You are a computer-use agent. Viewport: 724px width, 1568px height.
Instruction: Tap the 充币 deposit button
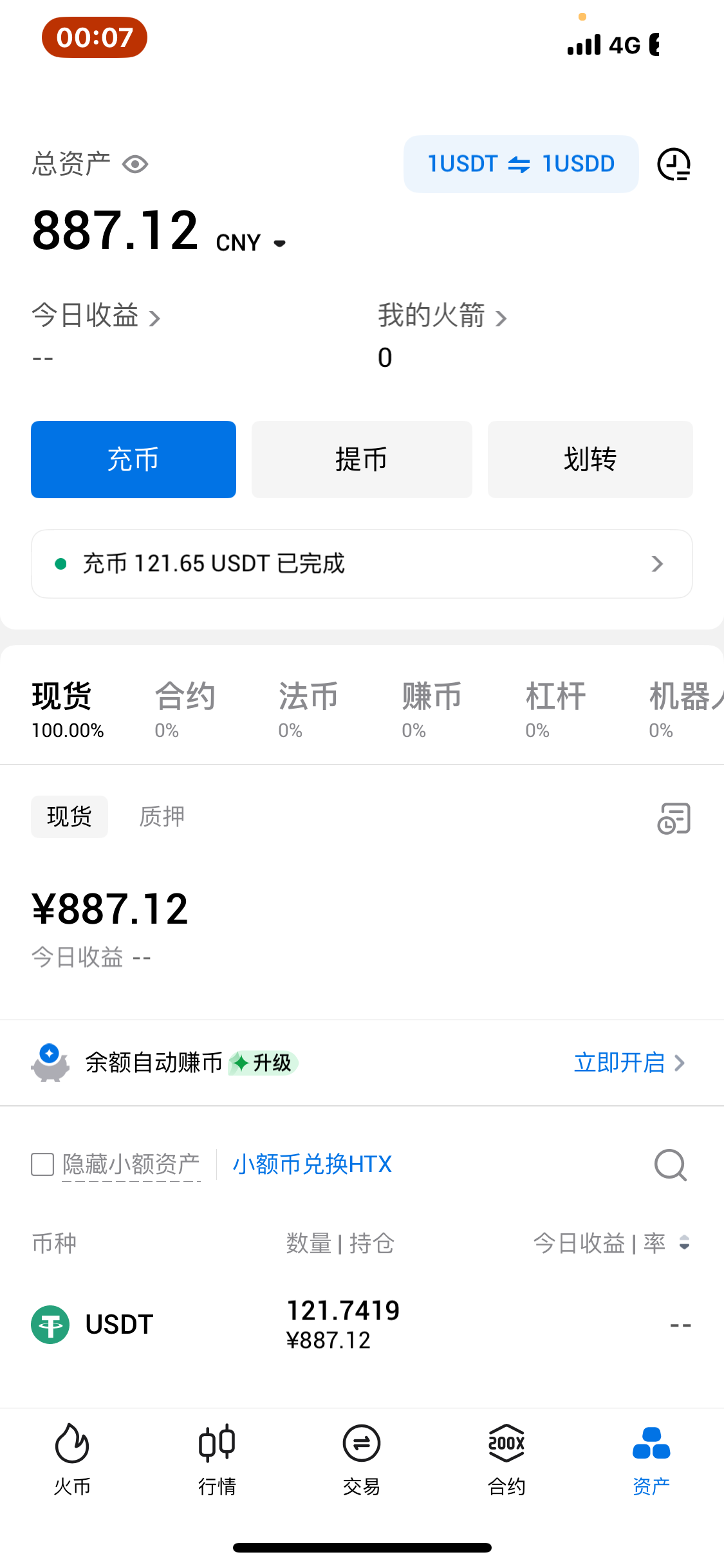133,460
